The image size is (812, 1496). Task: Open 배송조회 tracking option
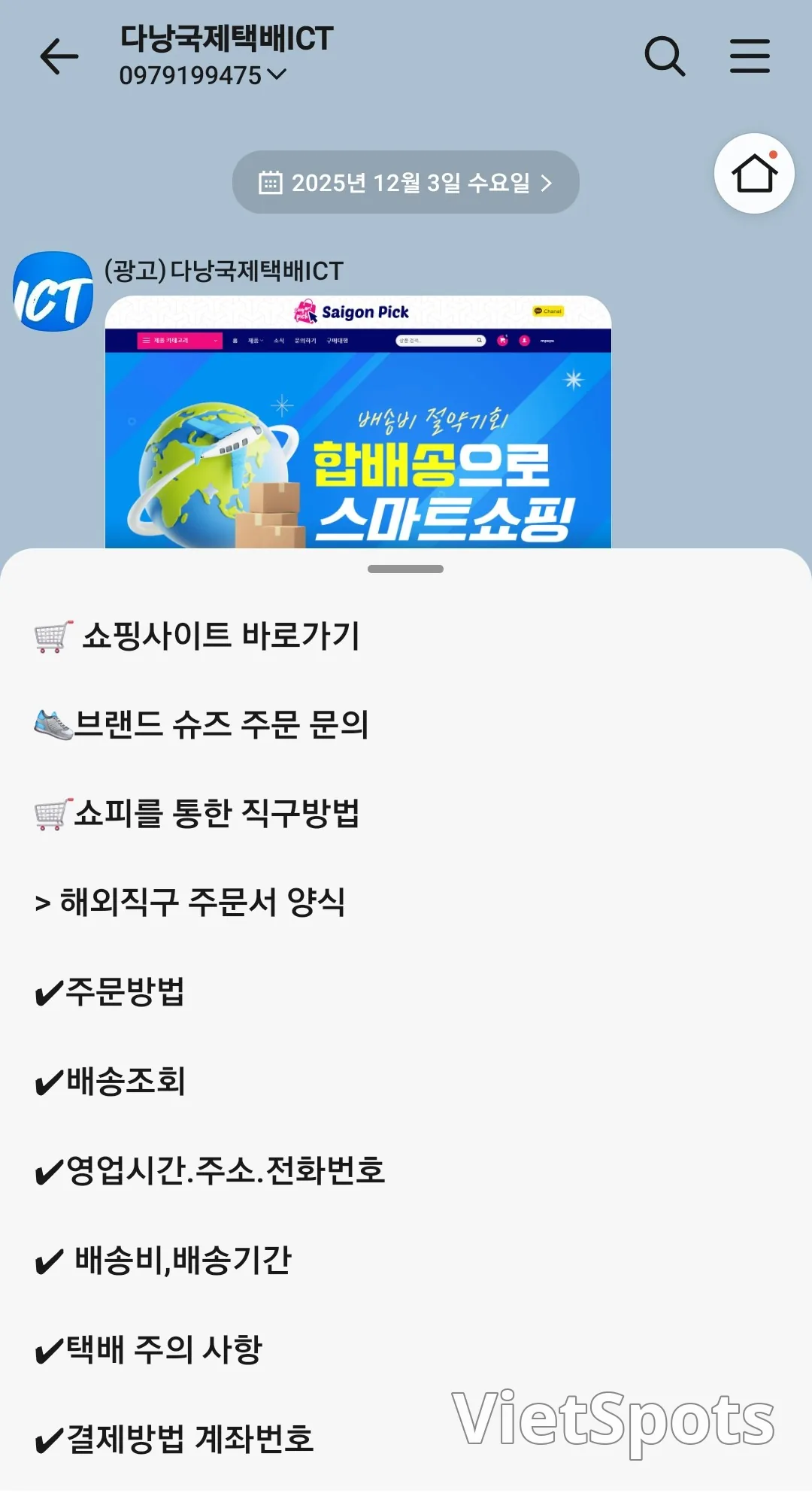406,1082
